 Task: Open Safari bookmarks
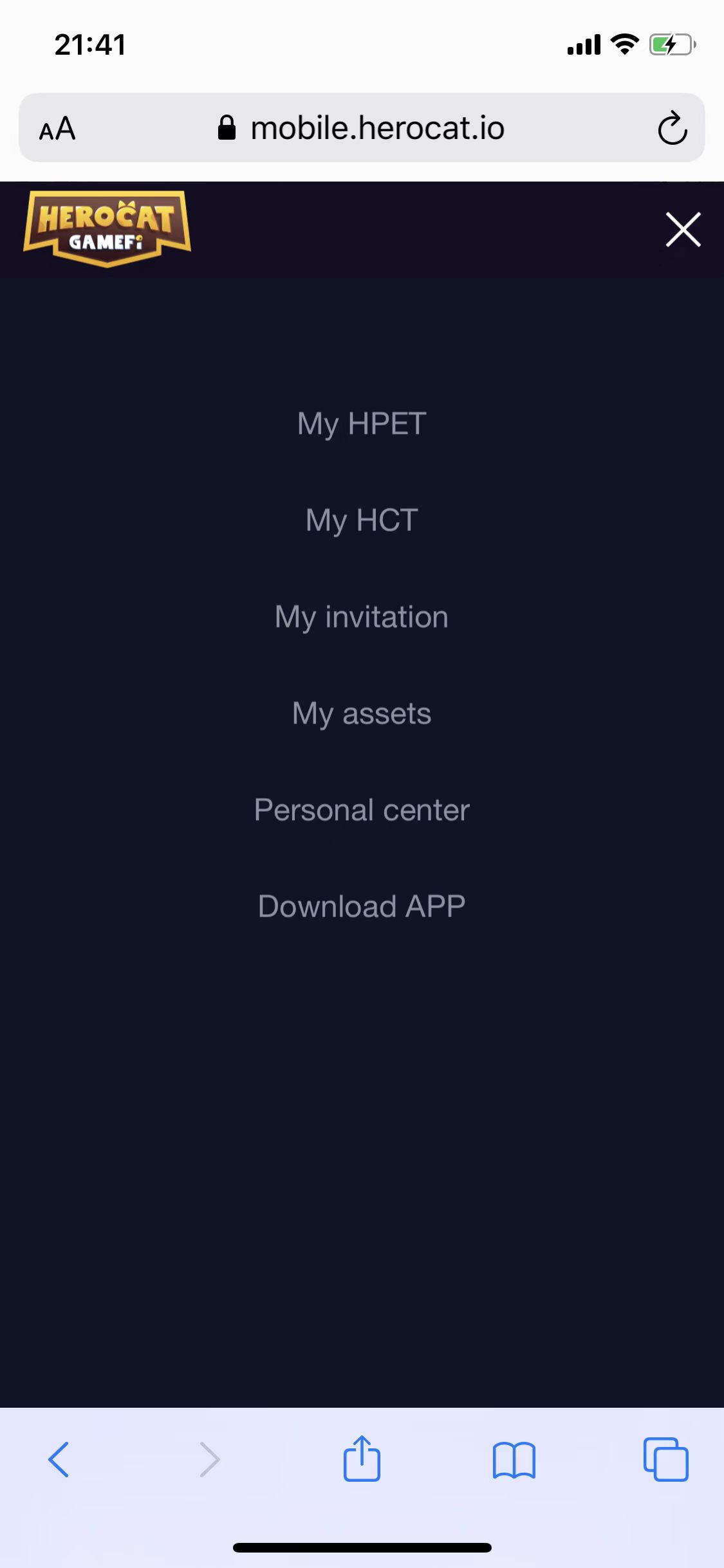click(514, 1460)
